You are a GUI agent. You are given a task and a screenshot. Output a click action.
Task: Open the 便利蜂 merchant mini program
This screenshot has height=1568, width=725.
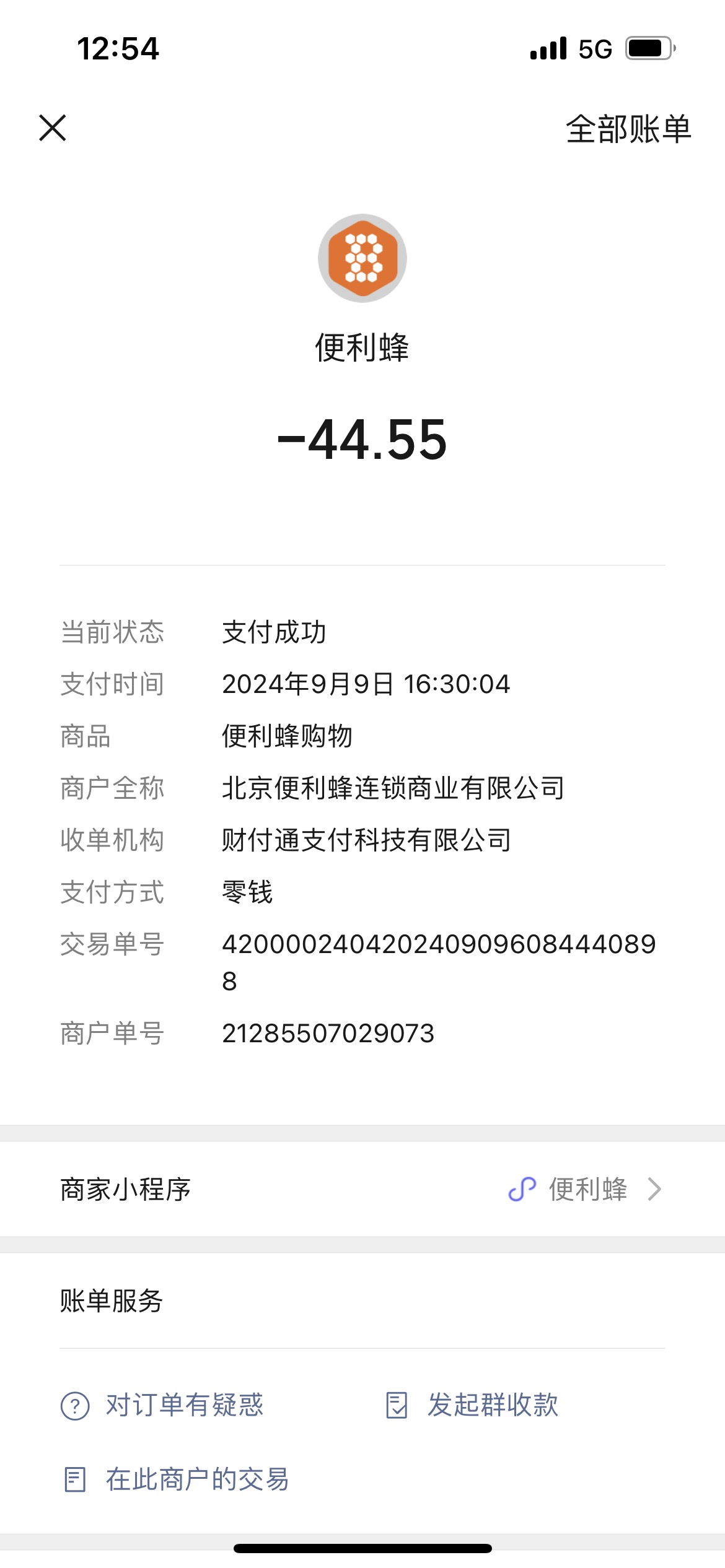362,1189
